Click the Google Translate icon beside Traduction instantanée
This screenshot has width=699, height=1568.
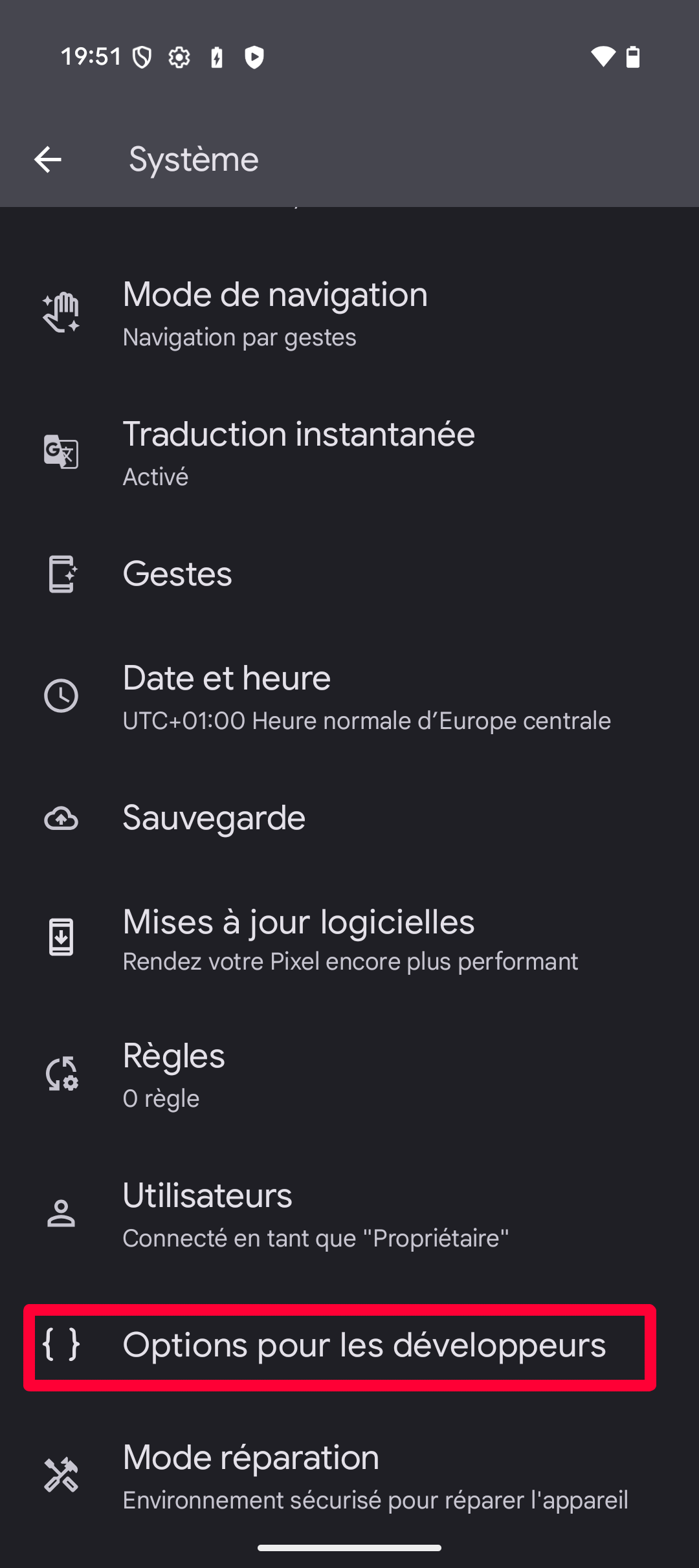[61, 453]
